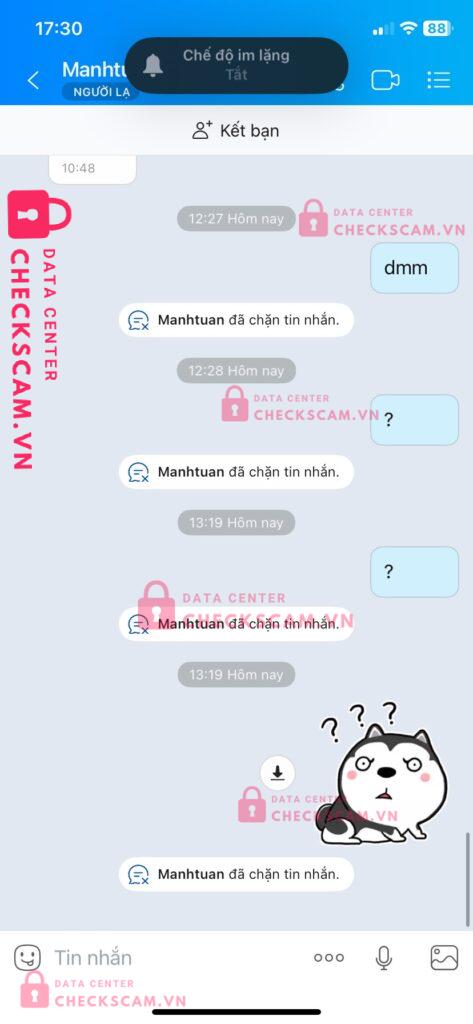This screenshot has height=1024, width=473.
Task: Open the photo gallery picker
Action: pyautogui.click(x=444, y=957)
